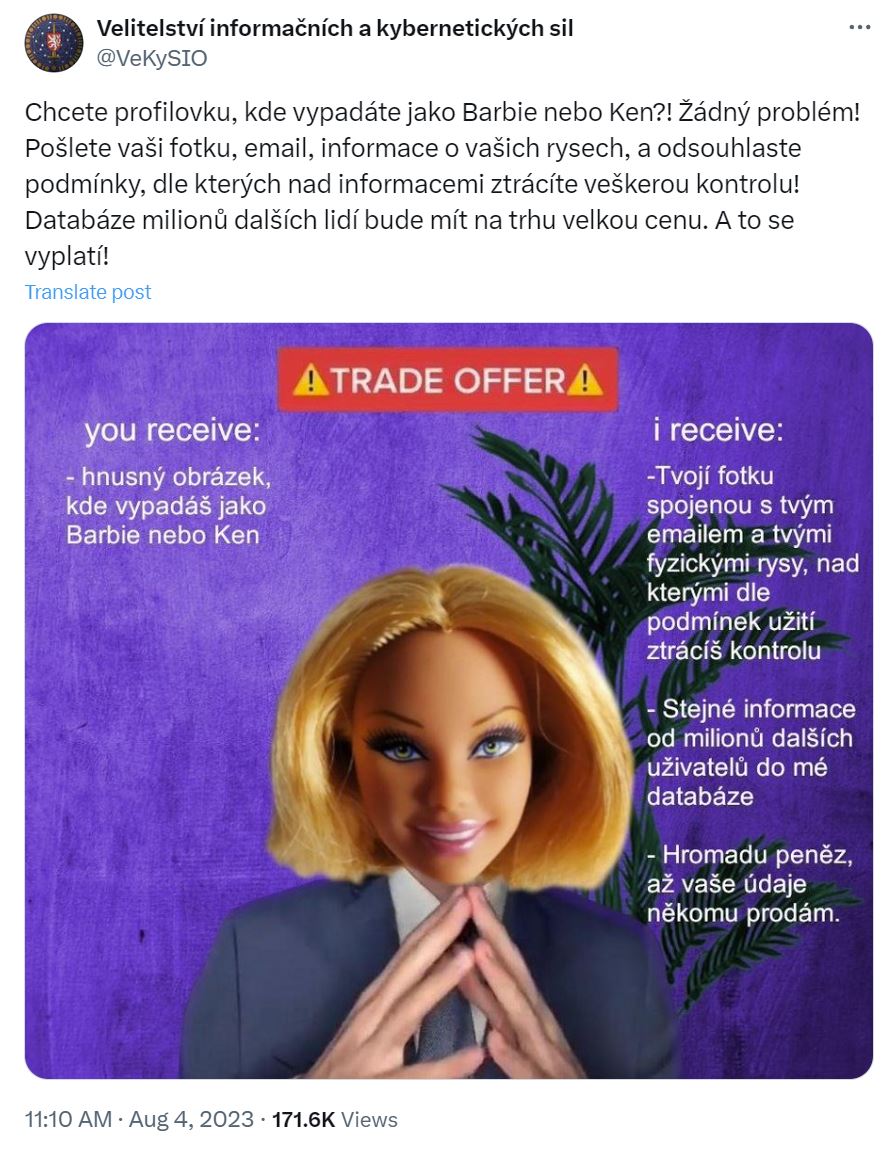
Task: Open the post's overflow menu
Action: point(859,28)
